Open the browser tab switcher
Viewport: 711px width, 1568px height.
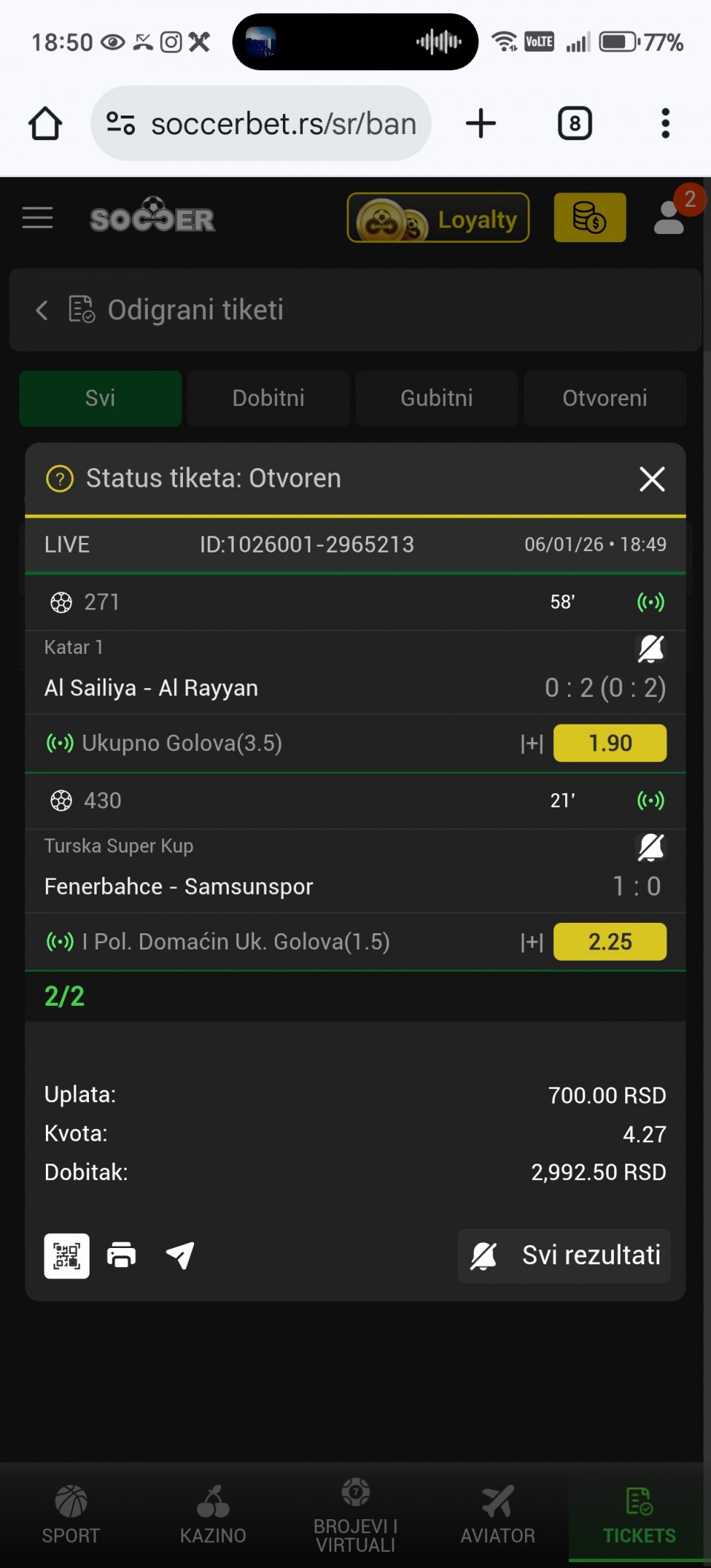(575, 124)
